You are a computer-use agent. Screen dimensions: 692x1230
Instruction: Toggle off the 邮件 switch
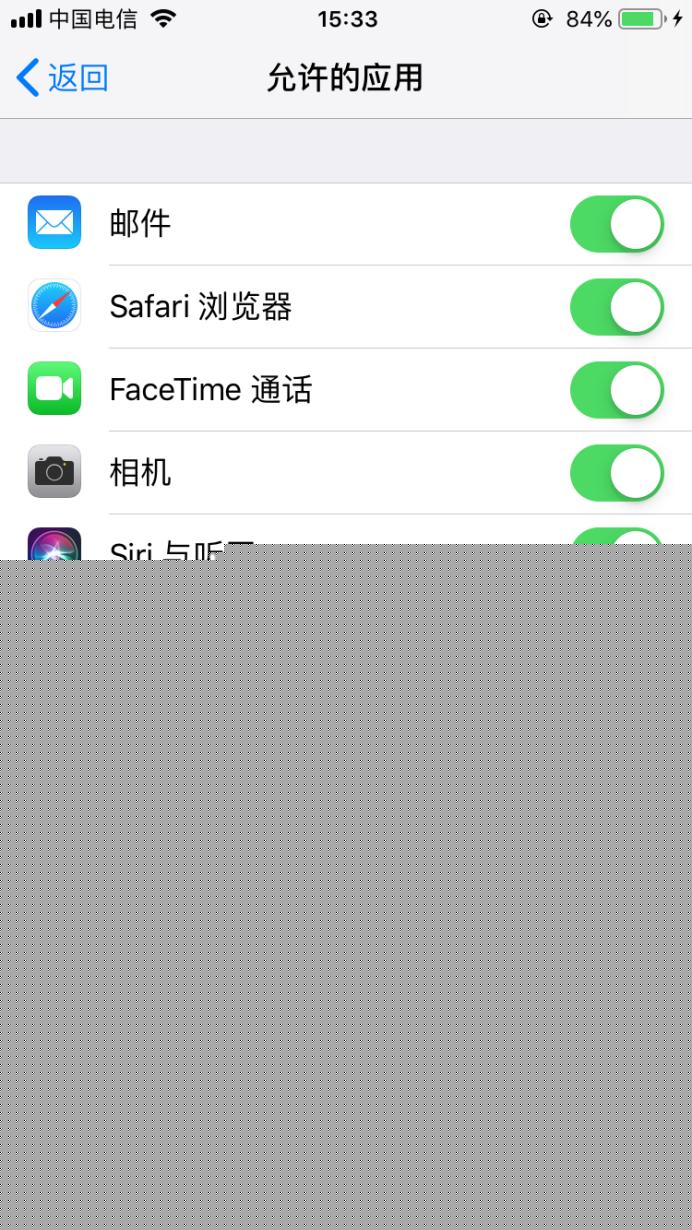(x=617, y=224)
